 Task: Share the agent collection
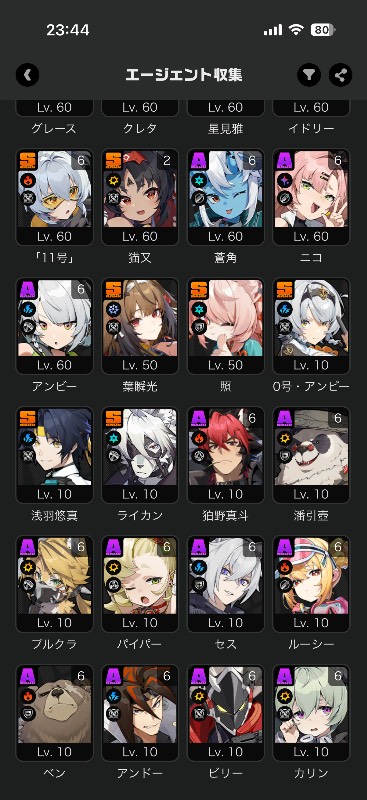point(340,76)
